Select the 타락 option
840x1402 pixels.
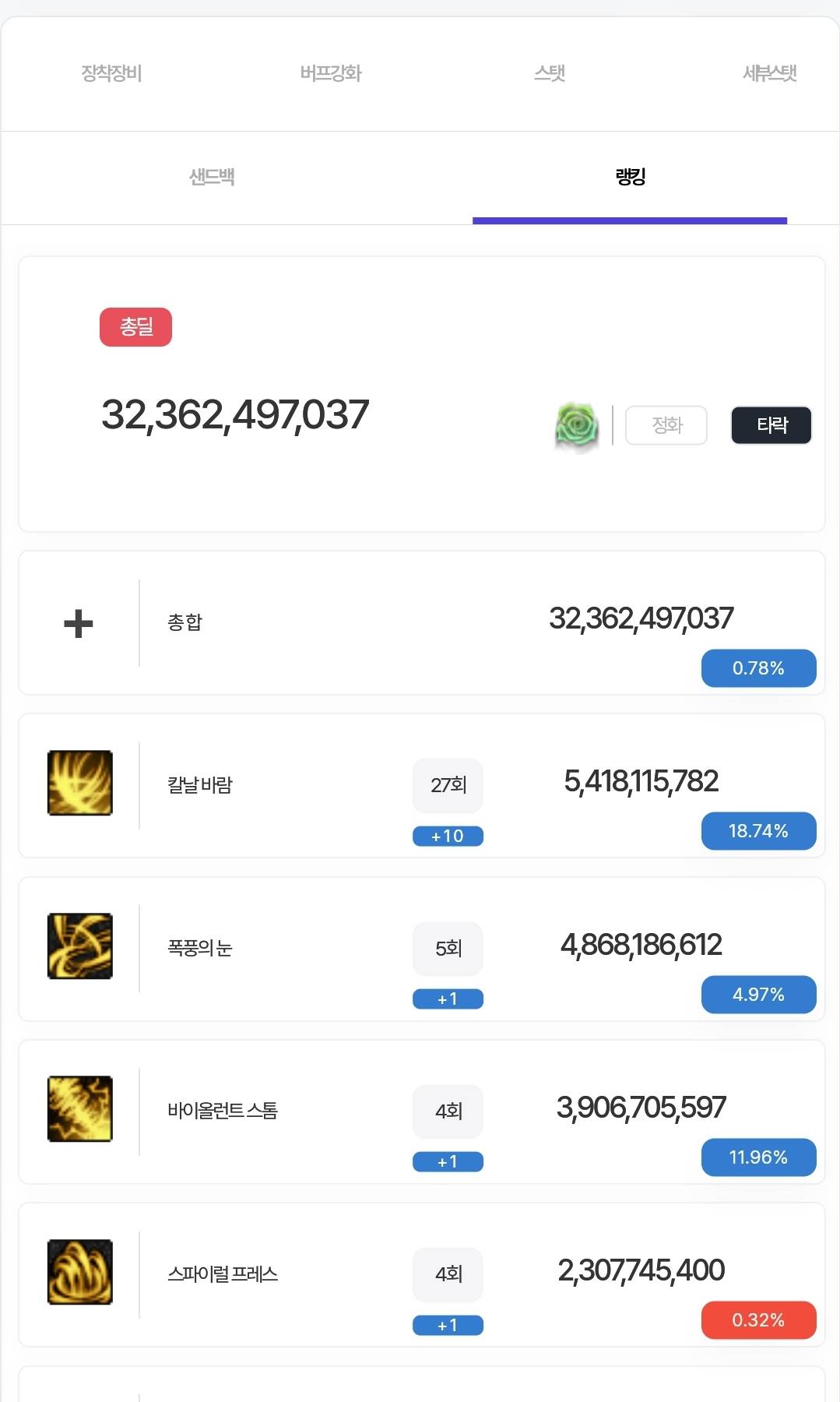coord(771,425)
